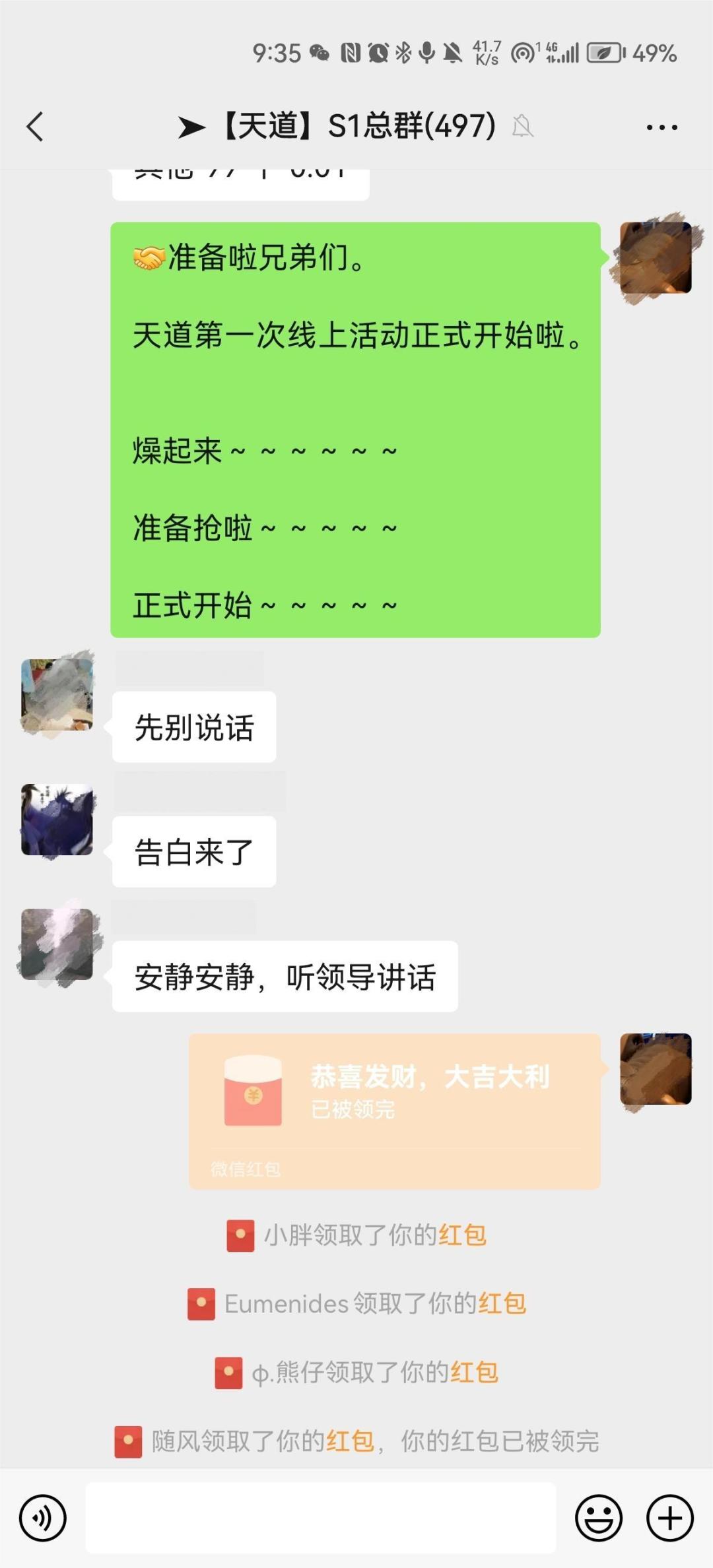
Task: Tap the muted notification bell beside group title
Action: (x=524, y=126)
